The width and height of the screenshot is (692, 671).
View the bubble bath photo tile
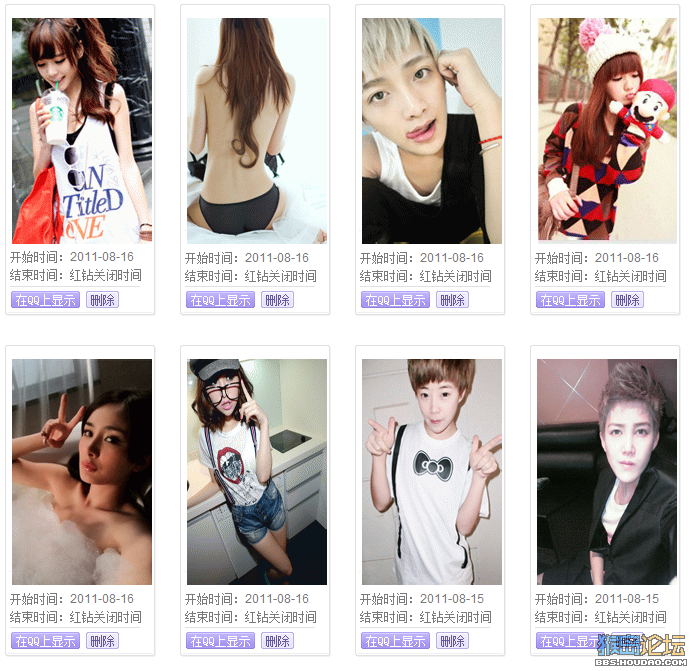pos(82,472)
